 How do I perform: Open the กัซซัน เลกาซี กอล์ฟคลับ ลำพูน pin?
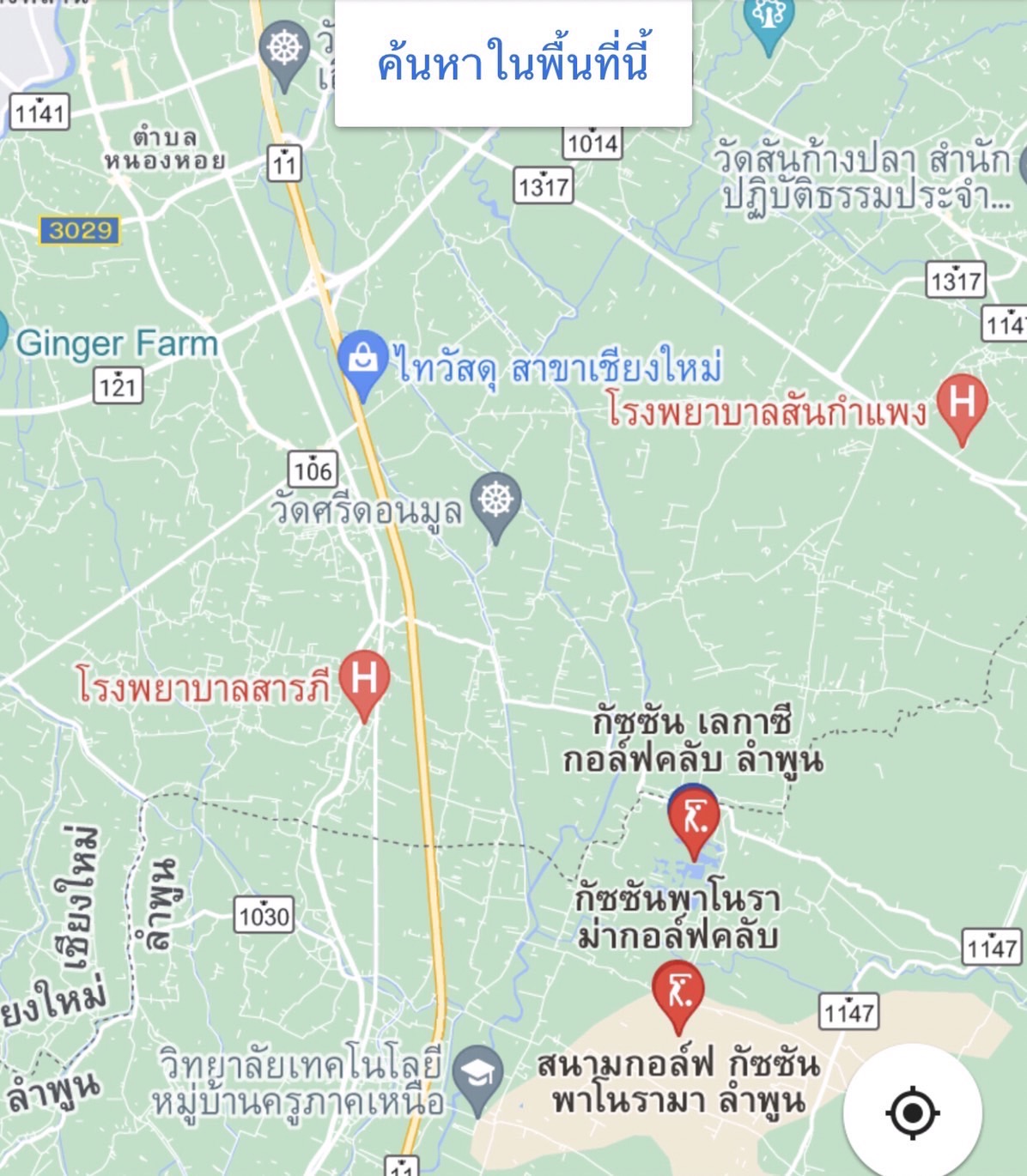pyautogui.click(x=694, y=816)
